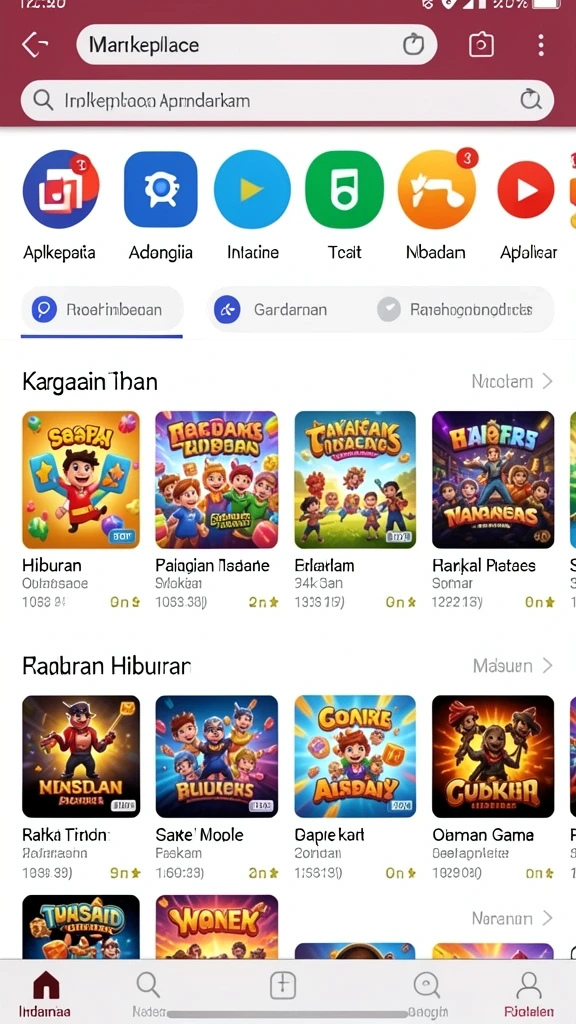
Task: Open Masuen link beside Raobran Hiburan
Action: click(513, 666)
